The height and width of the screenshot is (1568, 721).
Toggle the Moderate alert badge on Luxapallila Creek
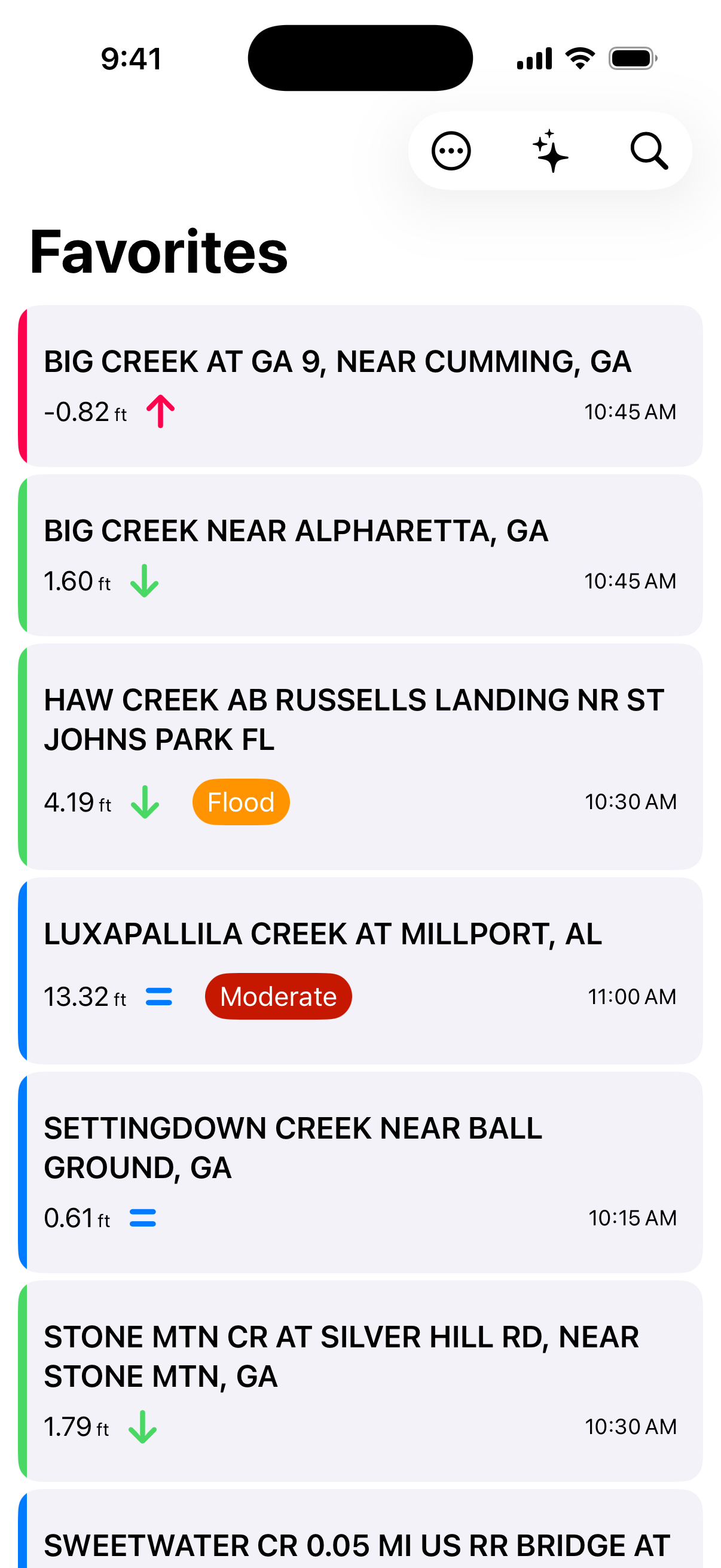click(x=278, y=996)
